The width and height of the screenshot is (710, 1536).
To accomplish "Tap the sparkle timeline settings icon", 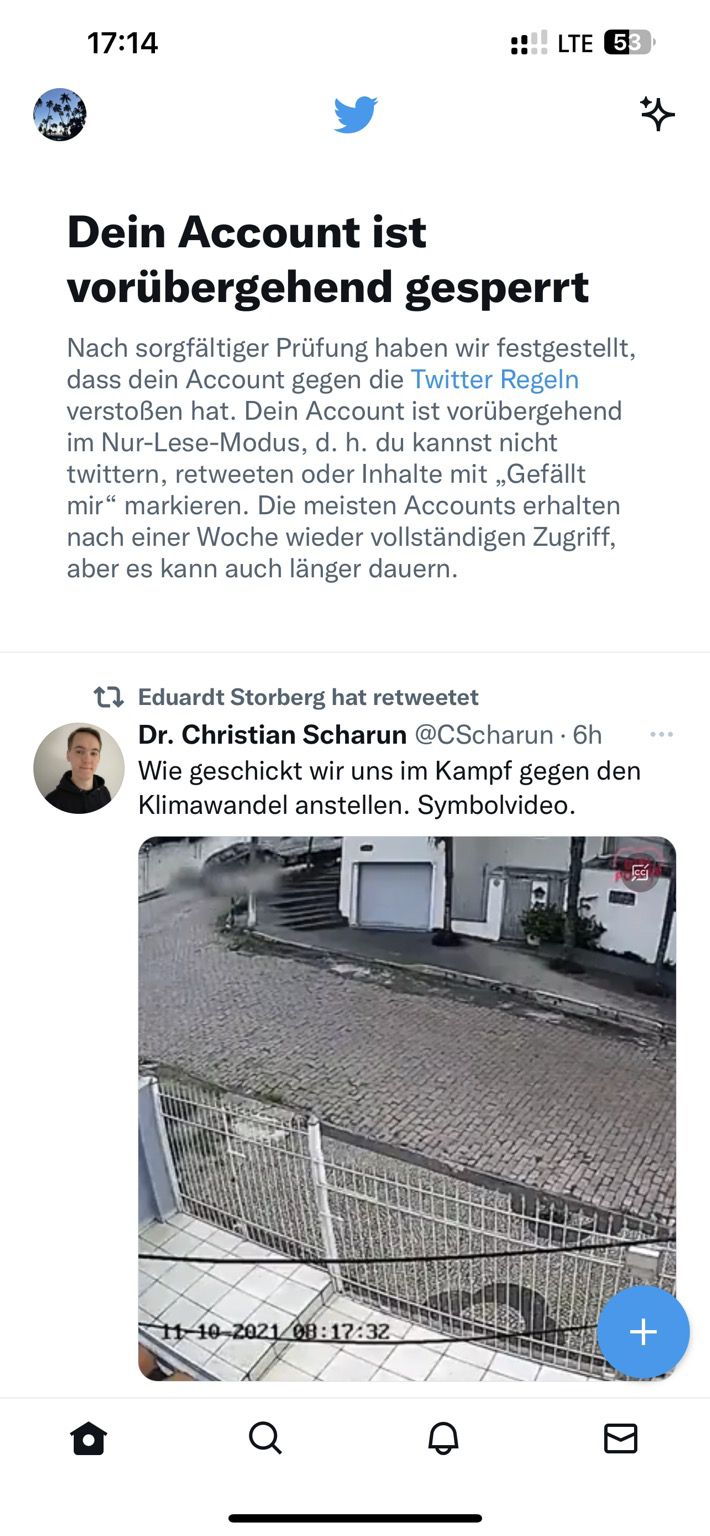I will tap(657, 114).
